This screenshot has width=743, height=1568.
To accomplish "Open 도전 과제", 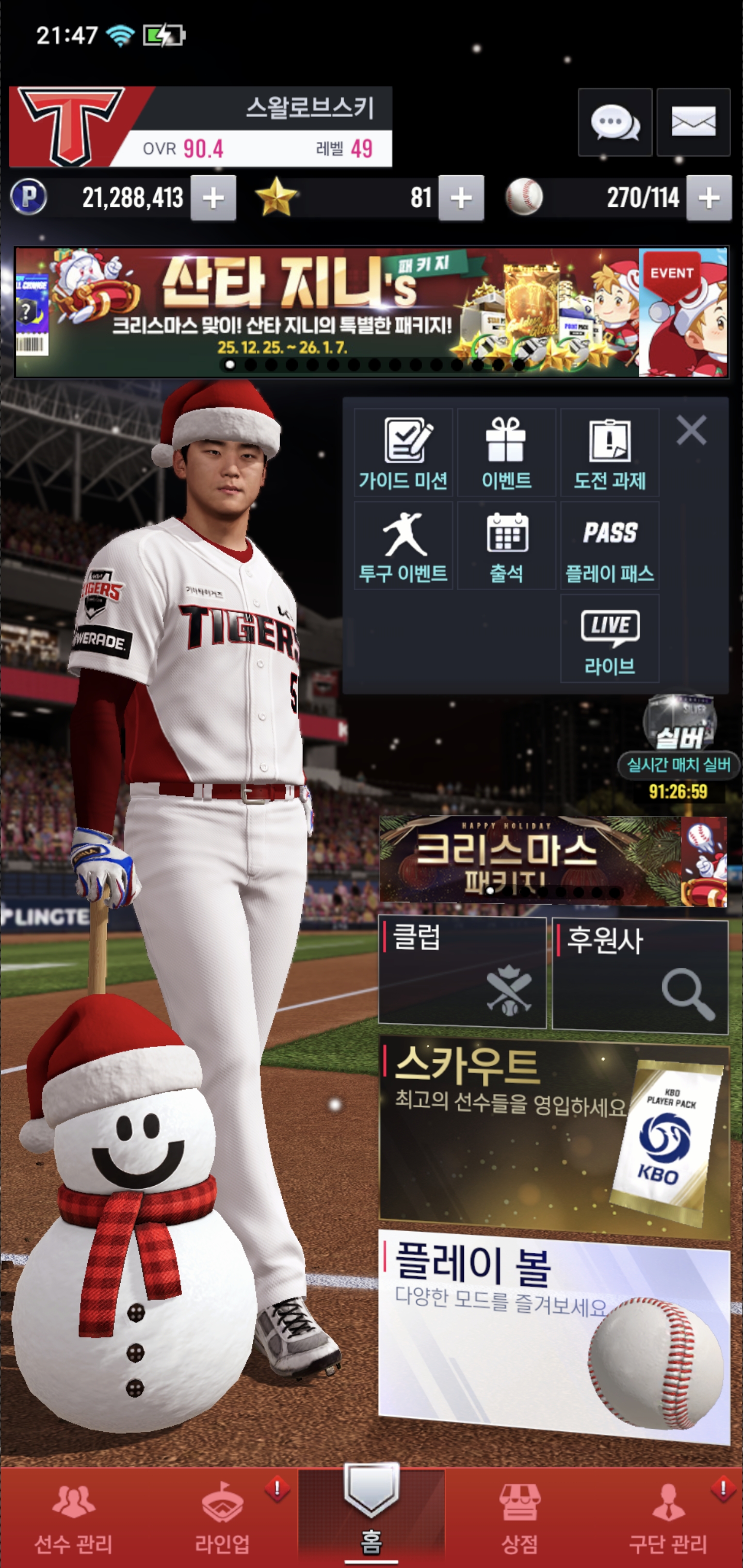I will pos(609,453).
